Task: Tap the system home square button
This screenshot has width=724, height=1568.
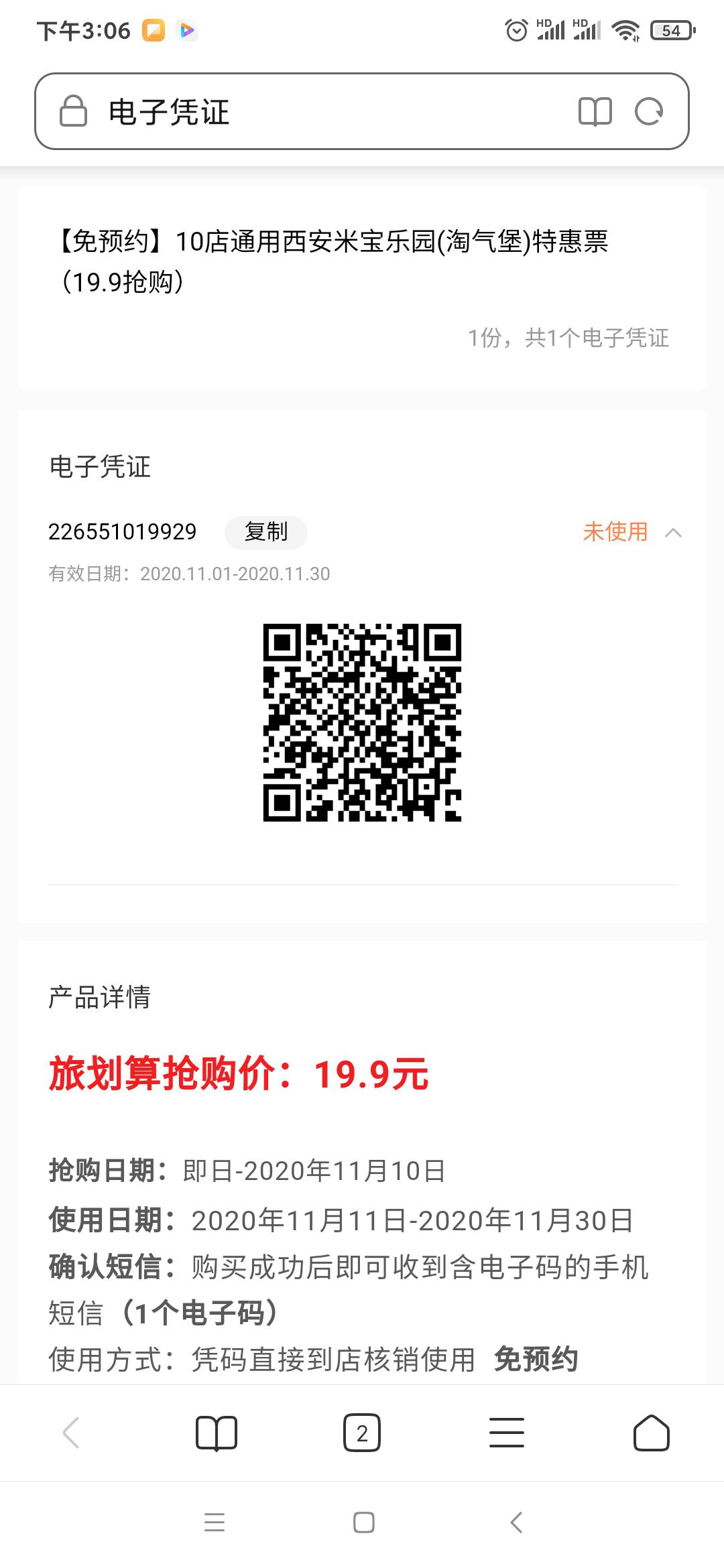Action: 363,1523
